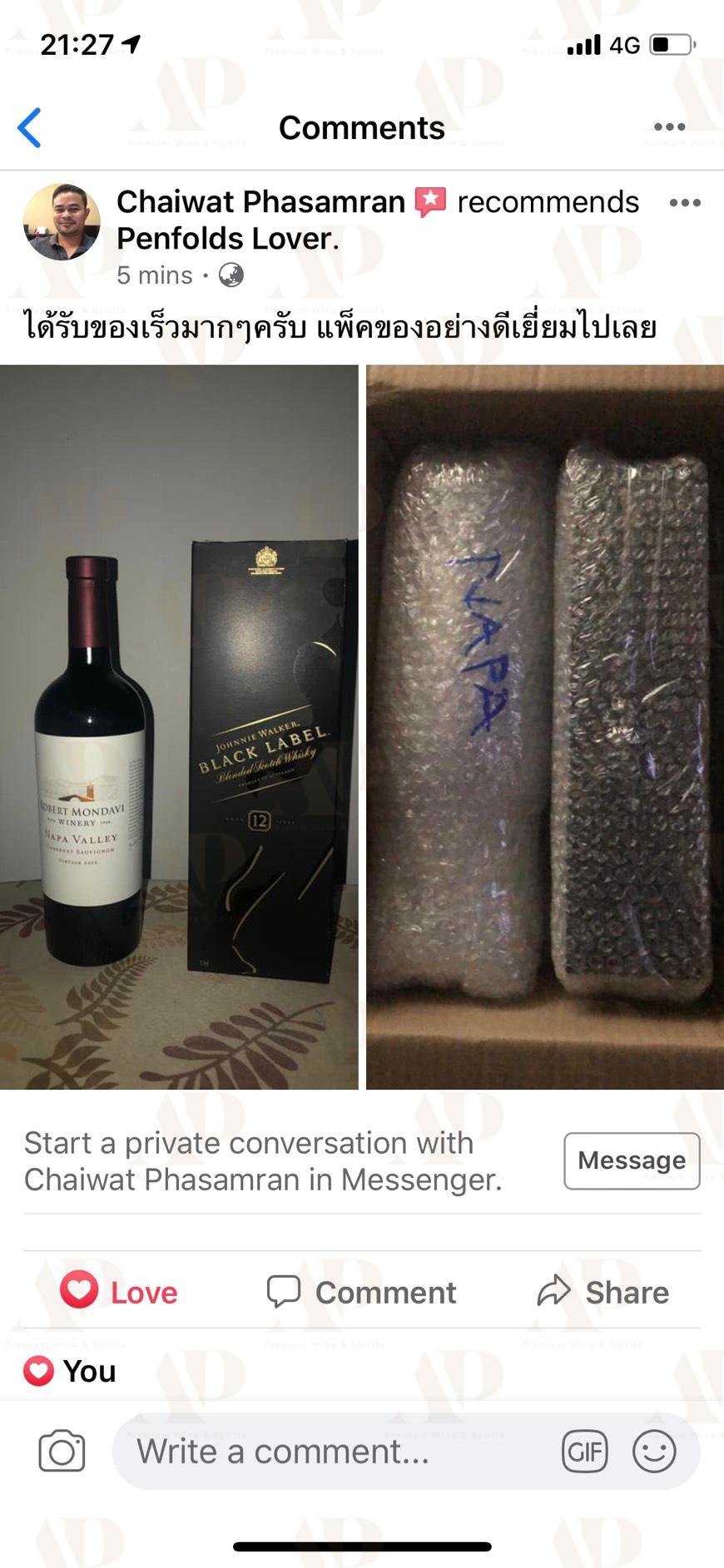The width and height of the screenshot is (724, 1568).
Task: Go back from the Comments screen
Action: (x=30, y=128)
